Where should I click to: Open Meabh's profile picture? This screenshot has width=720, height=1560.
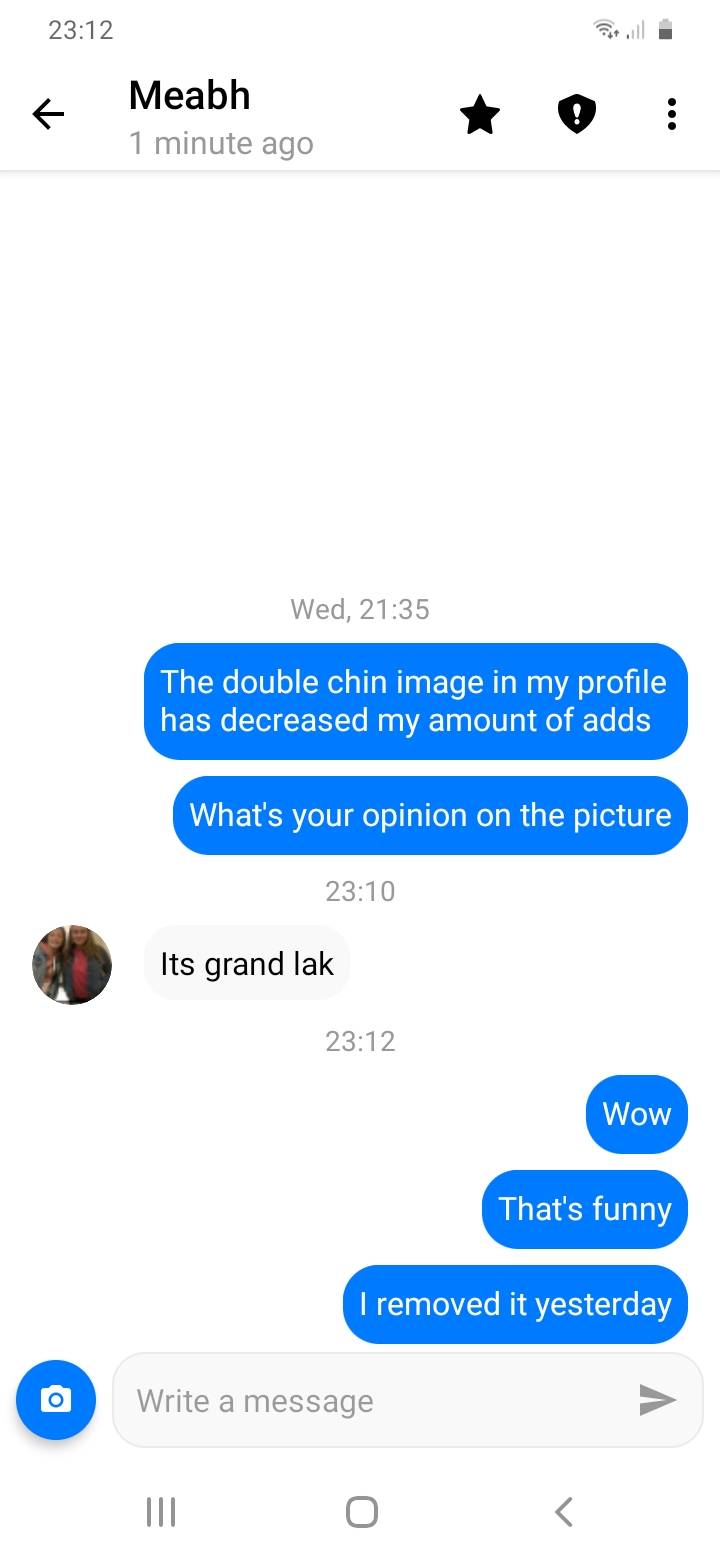(72, 965)
